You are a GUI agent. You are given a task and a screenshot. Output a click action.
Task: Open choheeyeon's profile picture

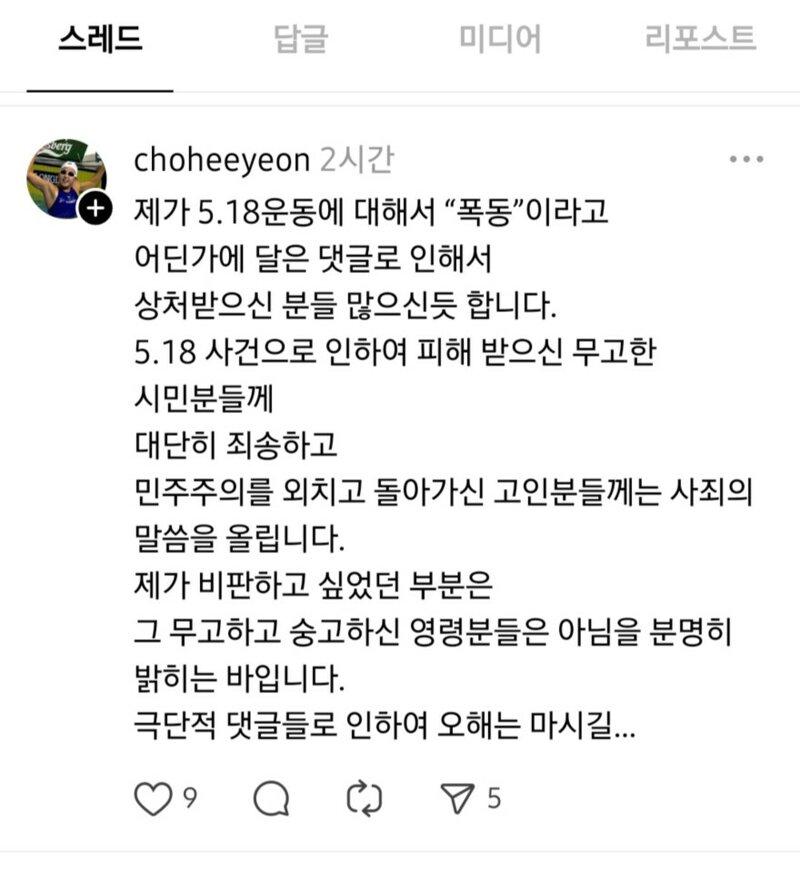pos(63,178)
